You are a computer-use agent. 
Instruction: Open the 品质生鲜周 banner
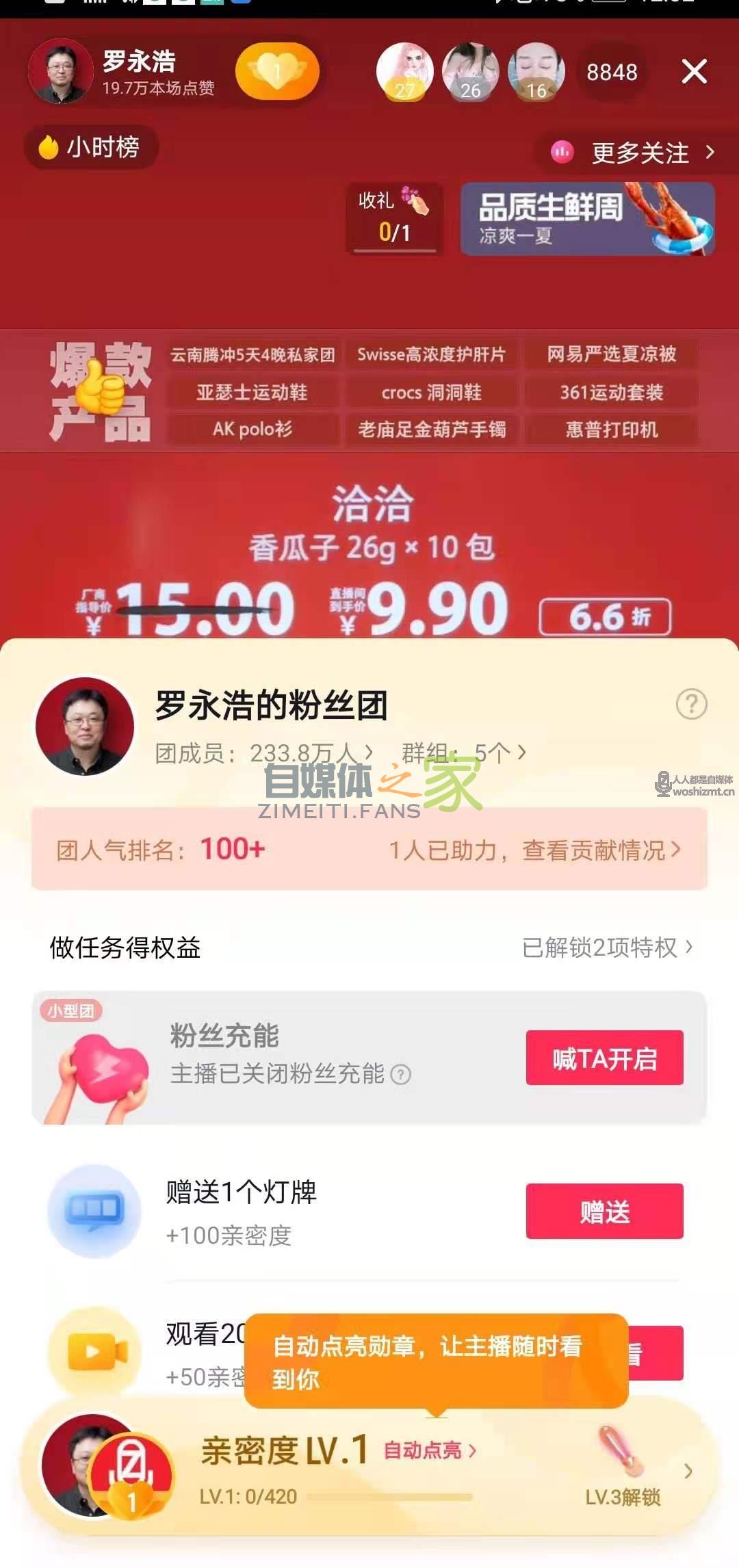click(x=587, y=219)
